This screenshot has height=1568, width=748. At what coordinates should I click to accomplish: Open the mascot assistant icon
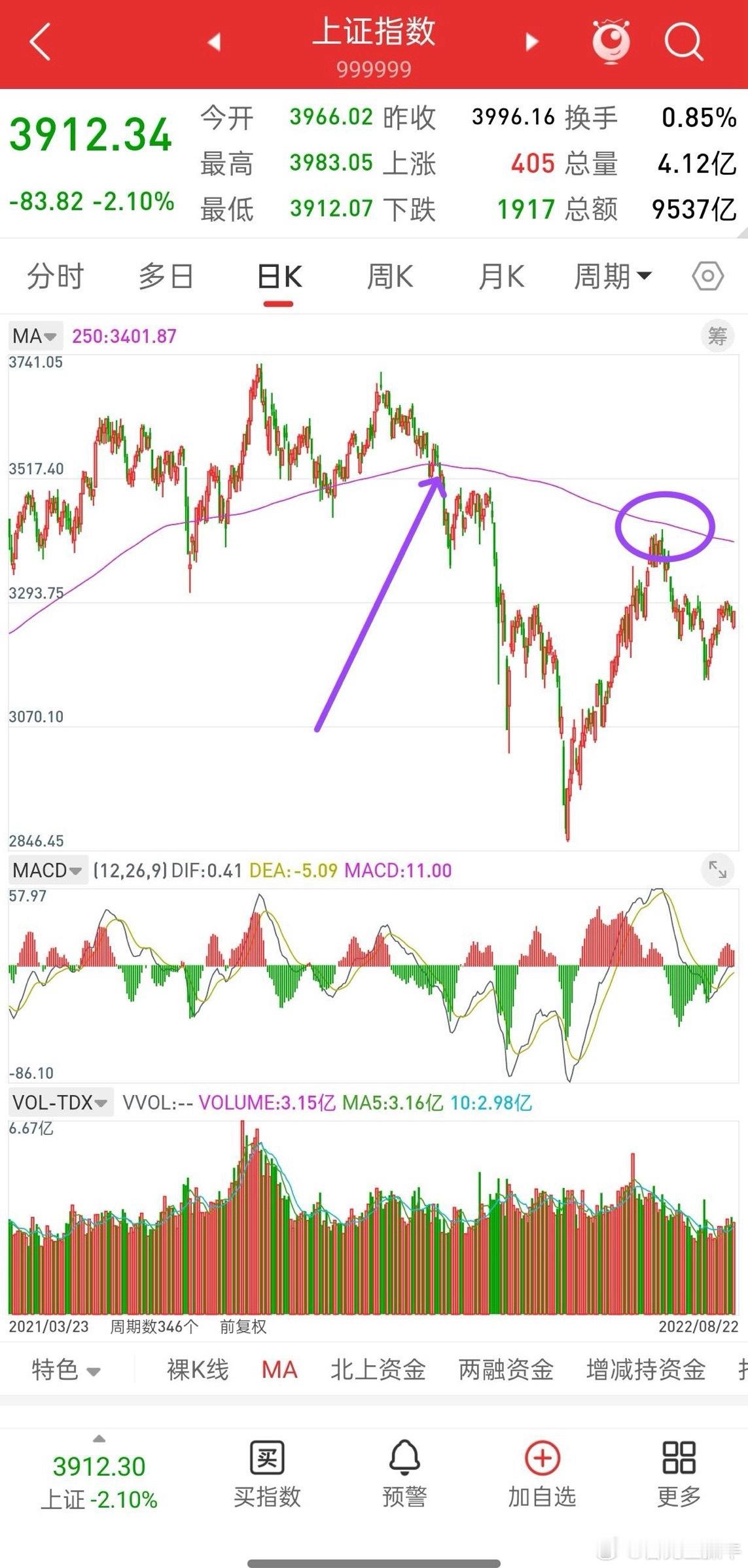(611, 42)
